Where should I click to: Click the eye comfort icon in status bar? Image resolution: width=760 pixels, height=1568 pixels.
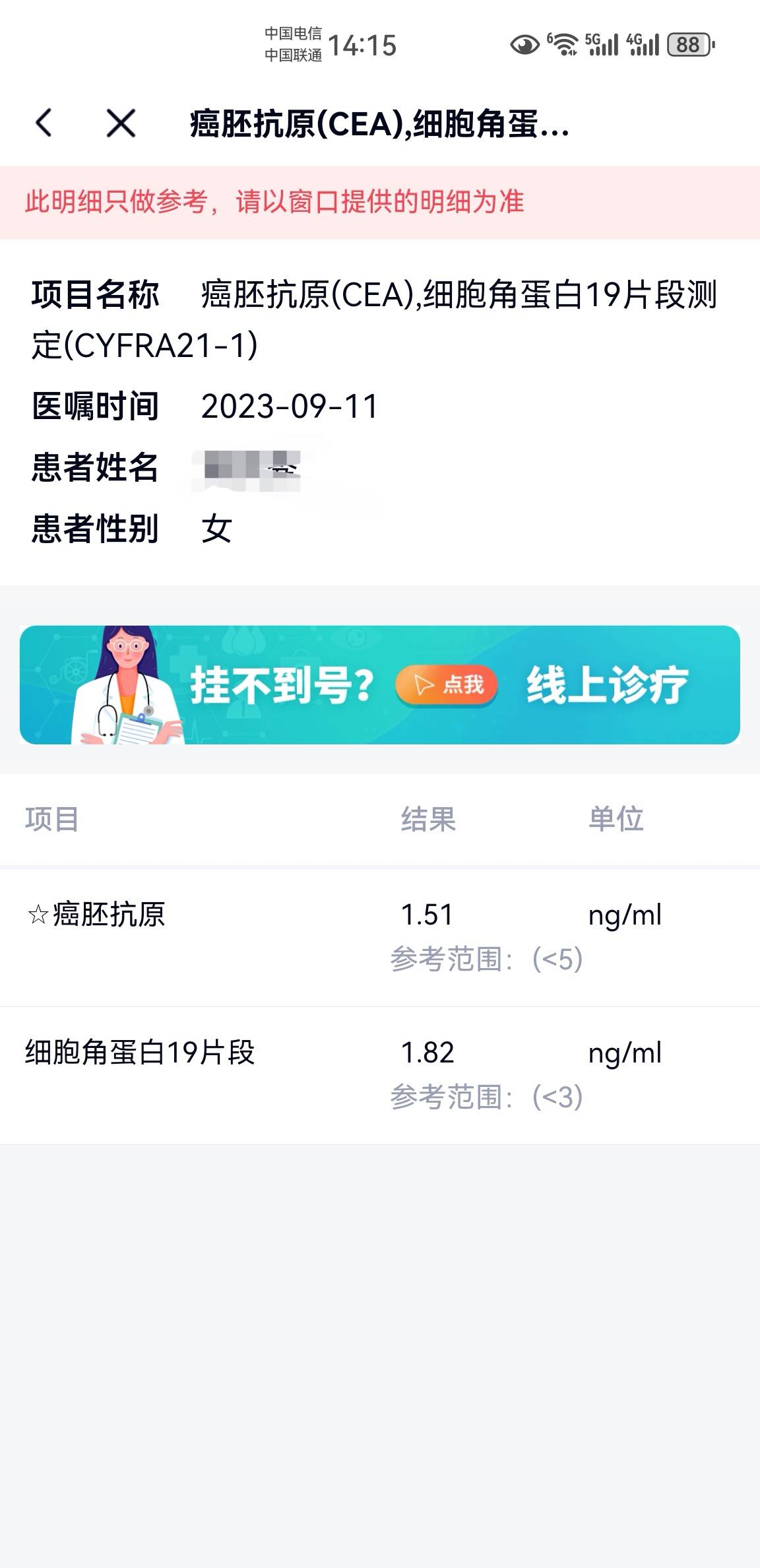(x=524, y=43)
